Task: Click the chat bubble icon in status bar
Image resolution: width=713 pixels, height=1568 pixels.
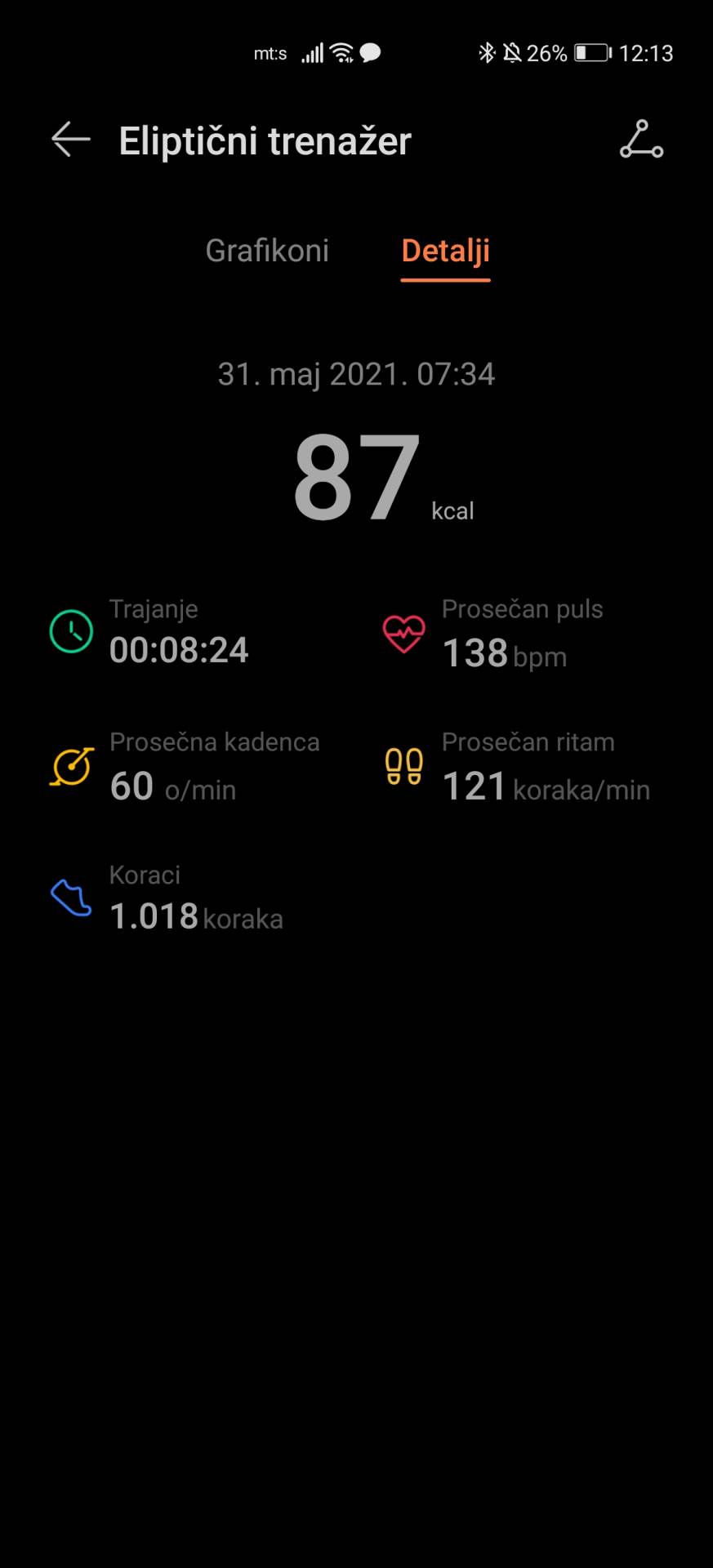Action: (x=370, y=52)
